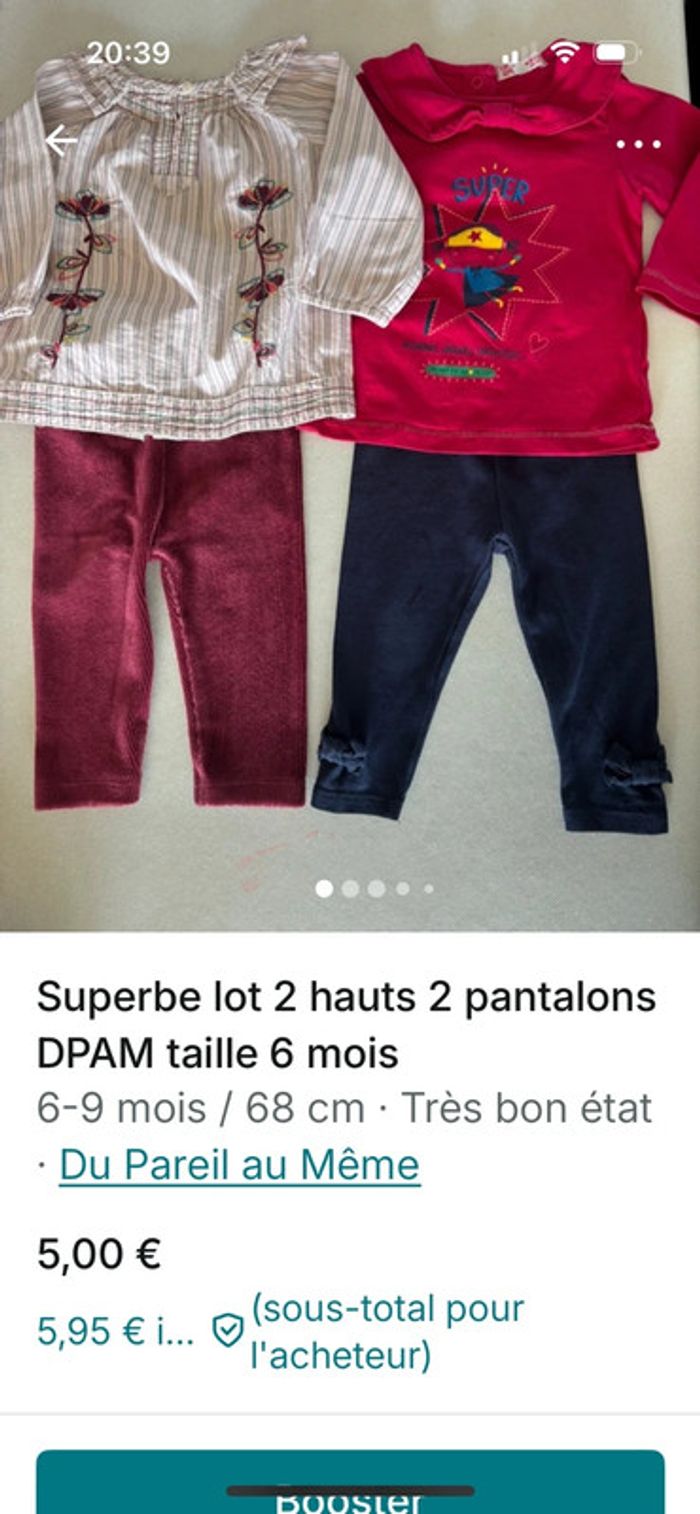View buyer subtotal 5,95 € details
Image resolution: width=700 pixels, height=1514 pixels.
click(115, 1331)
